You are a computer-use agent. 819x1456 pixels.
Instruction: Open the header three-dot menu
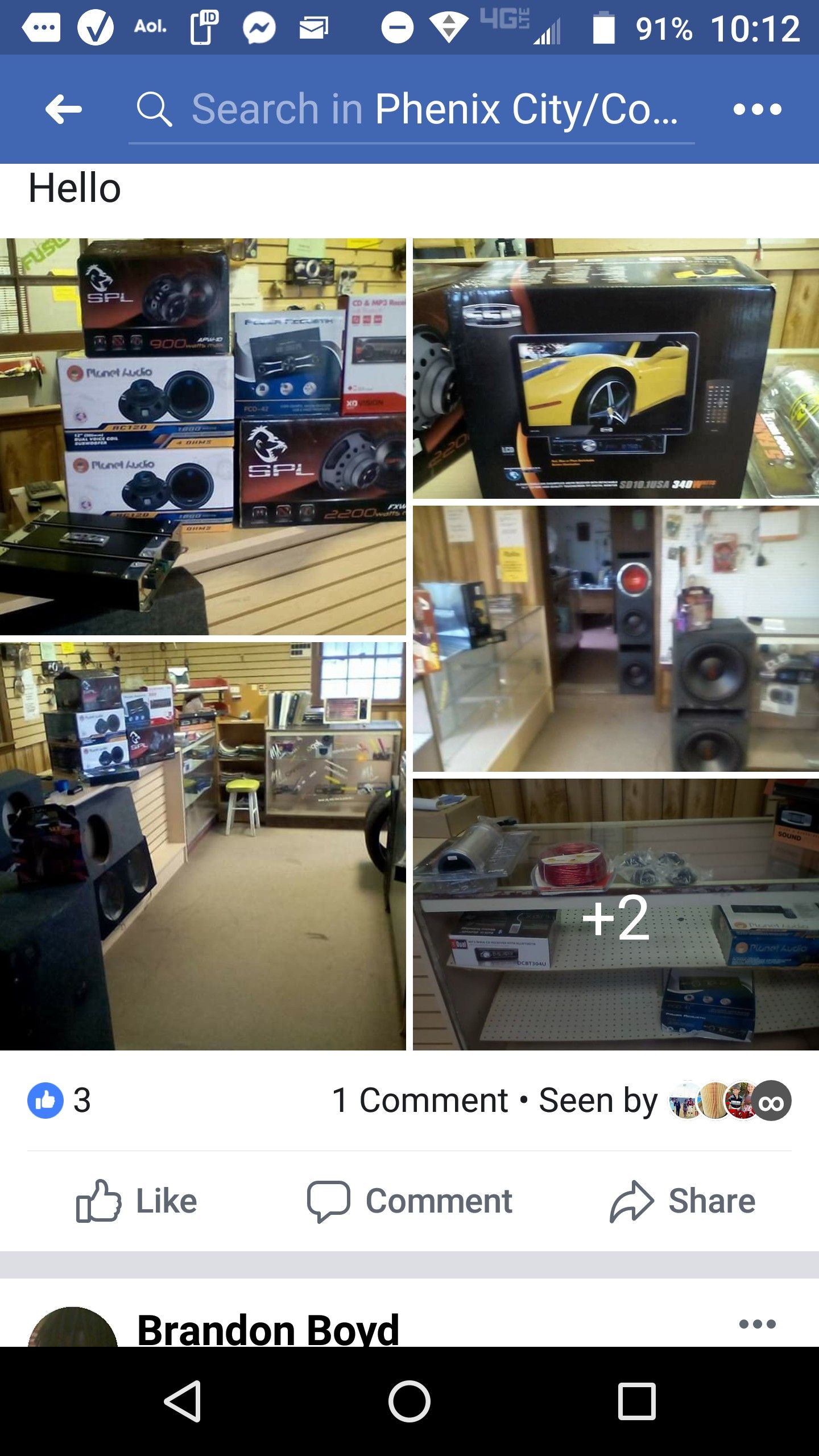point(757,109)
